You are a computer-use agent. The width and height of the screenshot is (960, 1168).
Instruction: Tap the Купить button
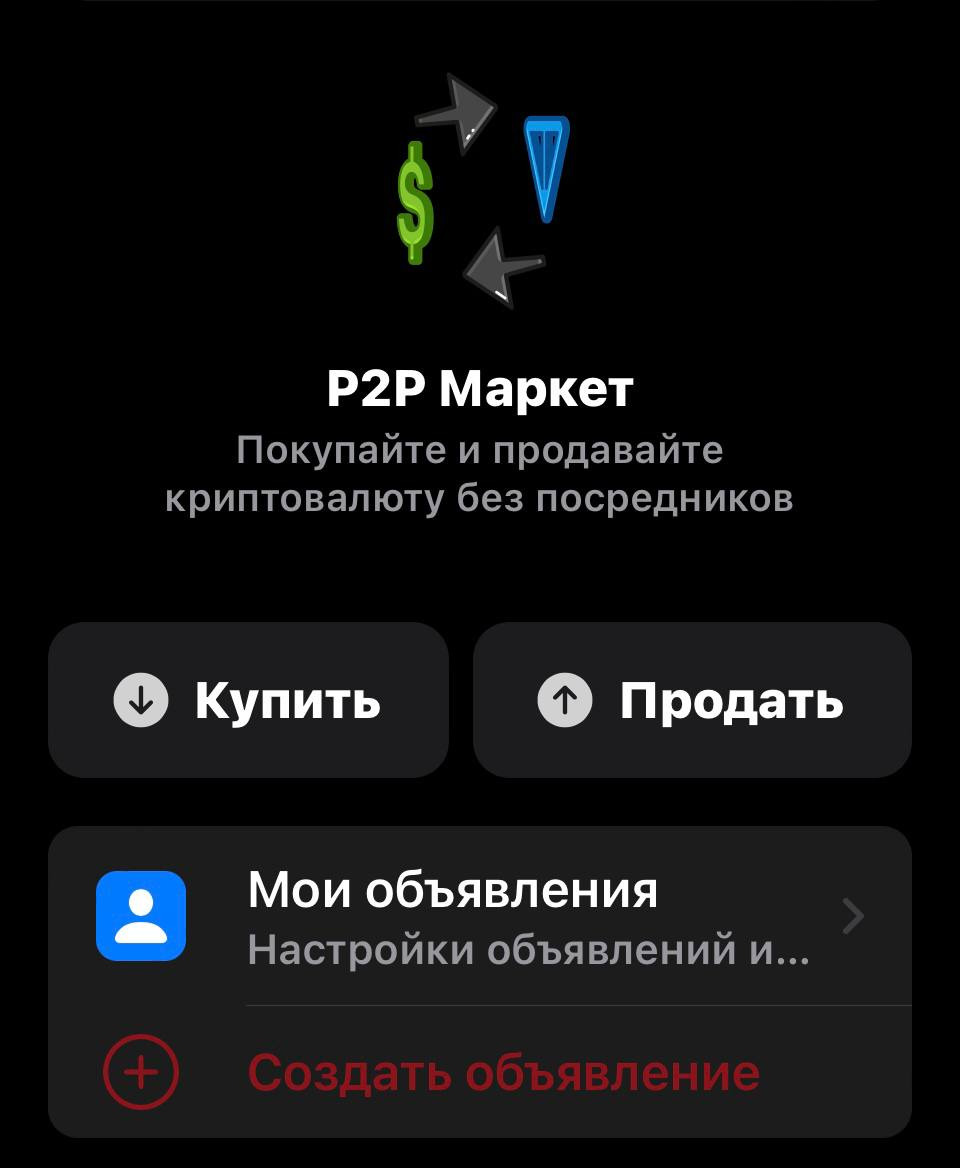tap(248, 700)
